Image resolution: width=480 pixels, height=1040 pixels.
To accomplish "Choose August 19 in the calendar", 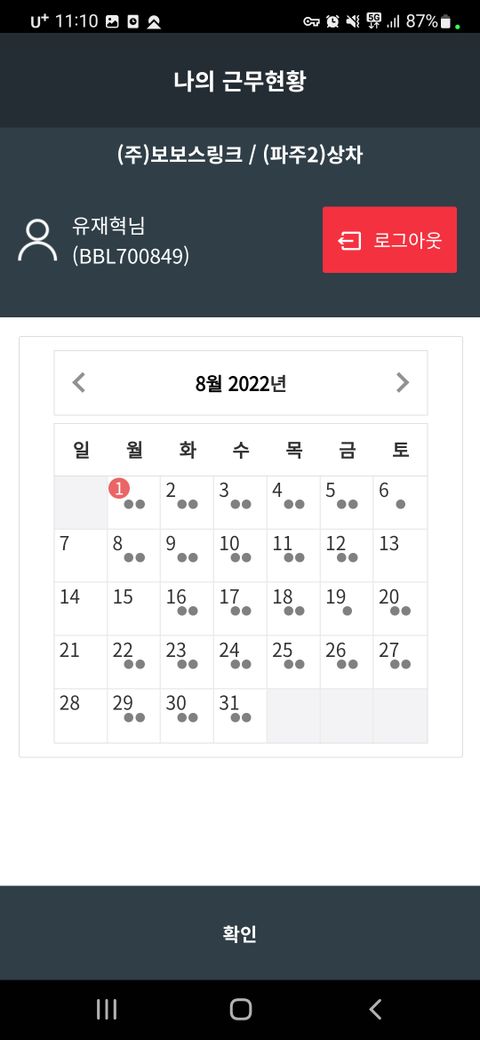I will point(347,608).
